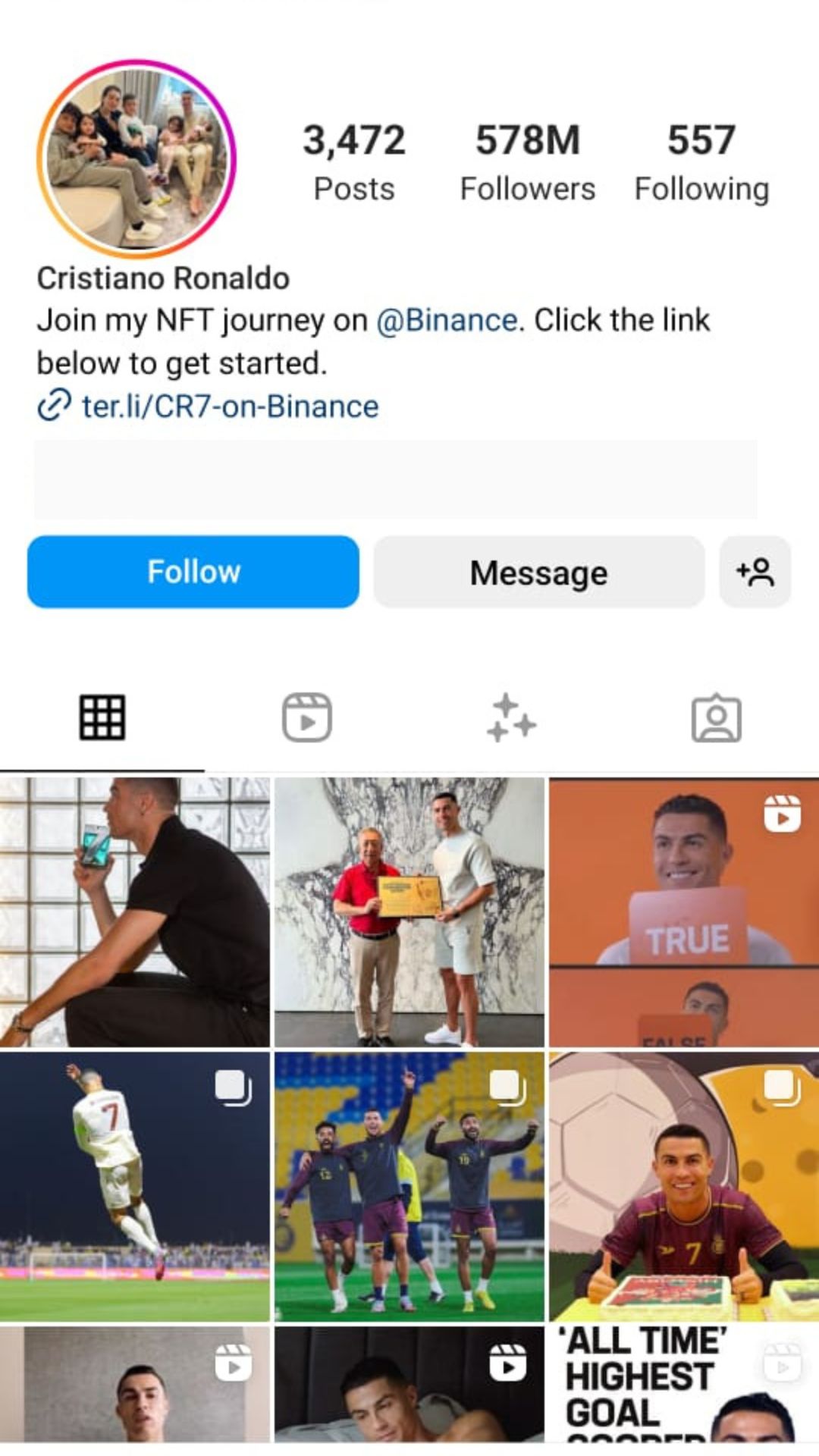Image resolution: width=819 pixels, height=1456 pixels.
Task: Follow Cristiano Ronaldo's account
Action: pyautogui.click(x=193, y=572)
